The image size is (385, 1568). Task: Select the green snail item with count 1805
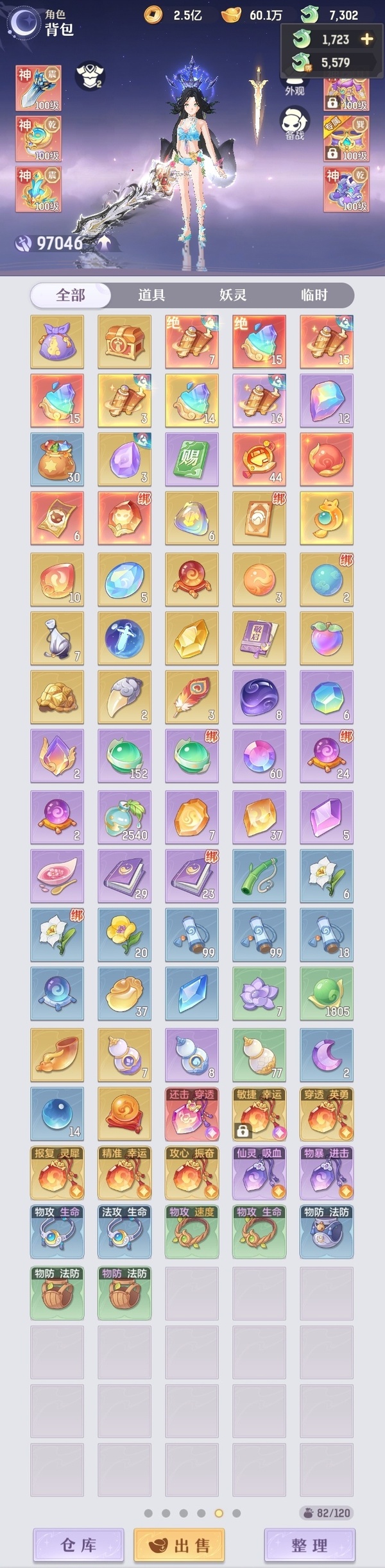[327, 993]
